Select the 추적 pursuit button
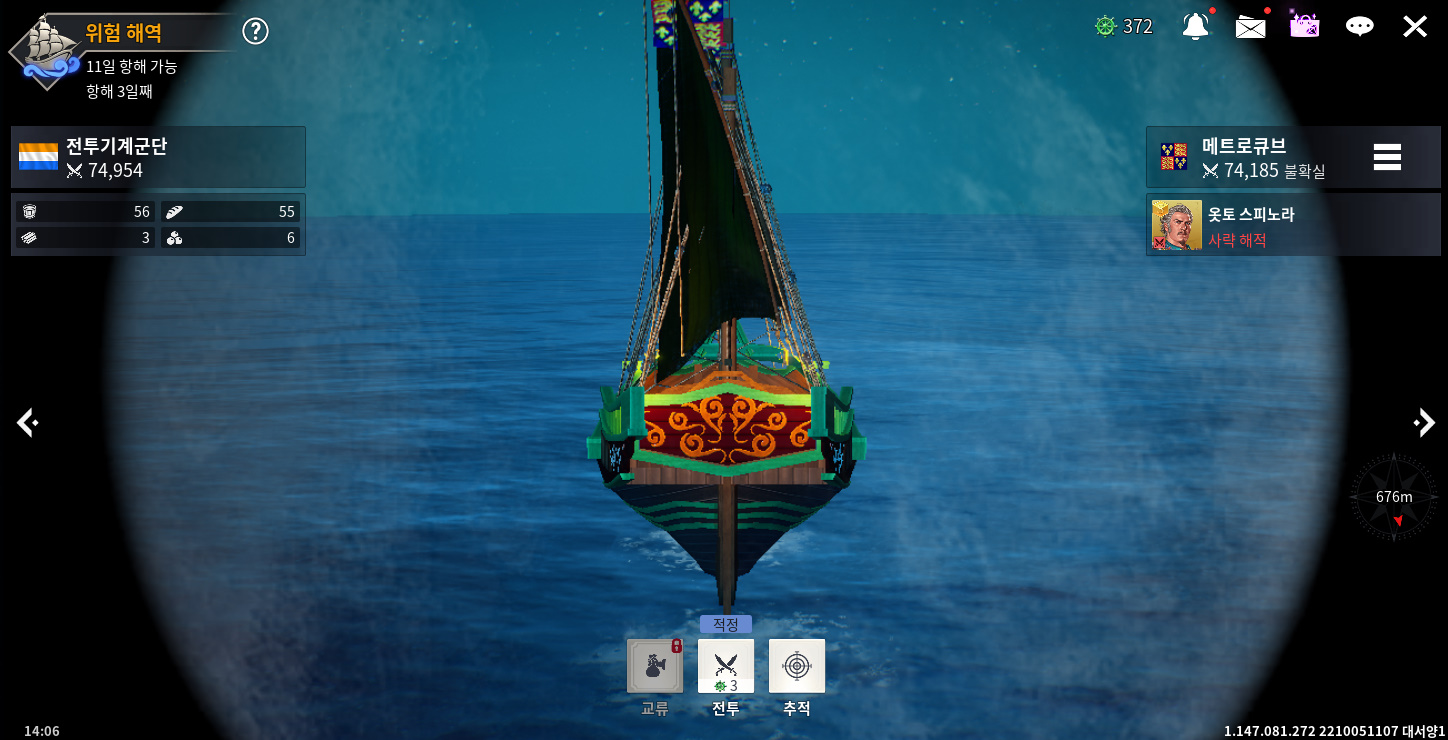 (797, 666)
